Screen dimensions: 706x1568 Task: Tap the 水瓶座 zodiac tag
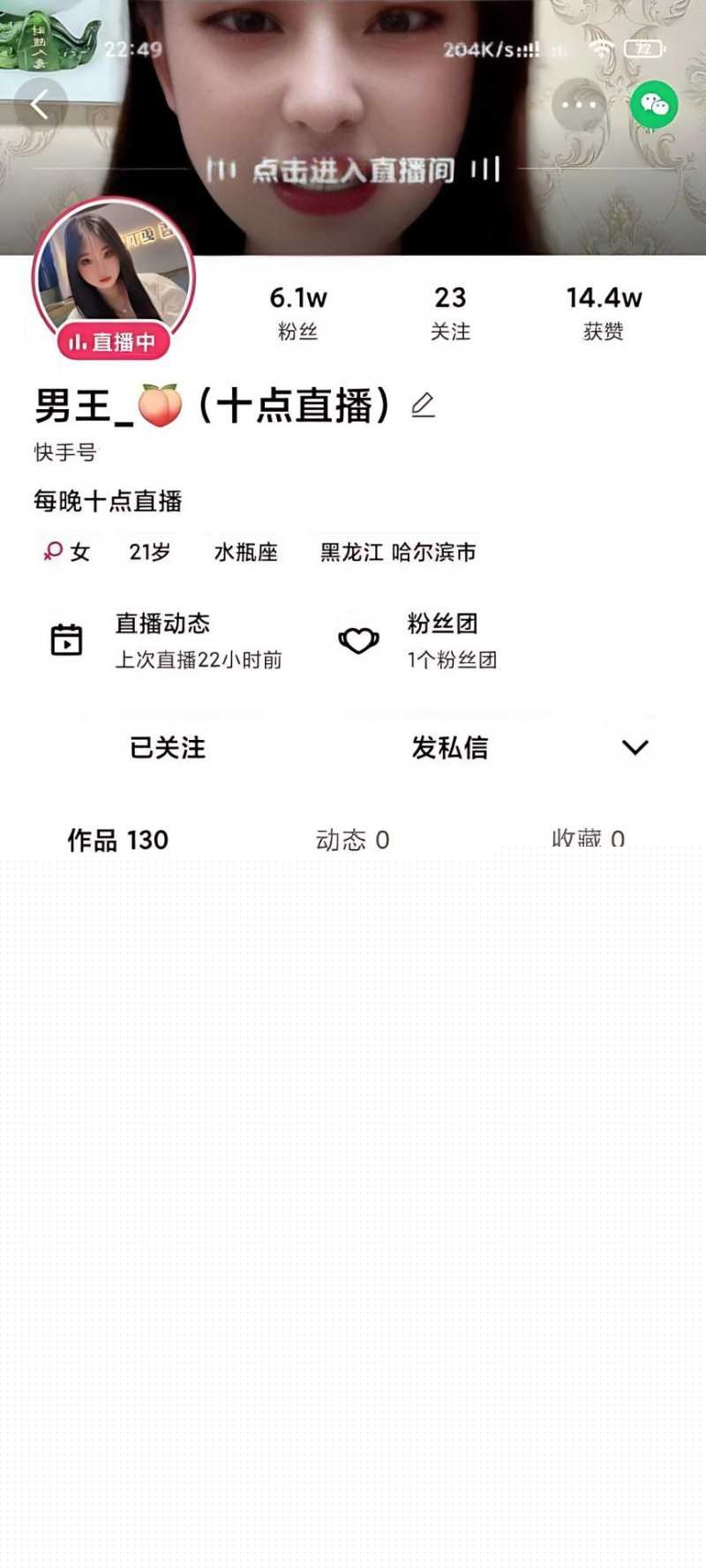pyautogui.click(x=245, y=552)
